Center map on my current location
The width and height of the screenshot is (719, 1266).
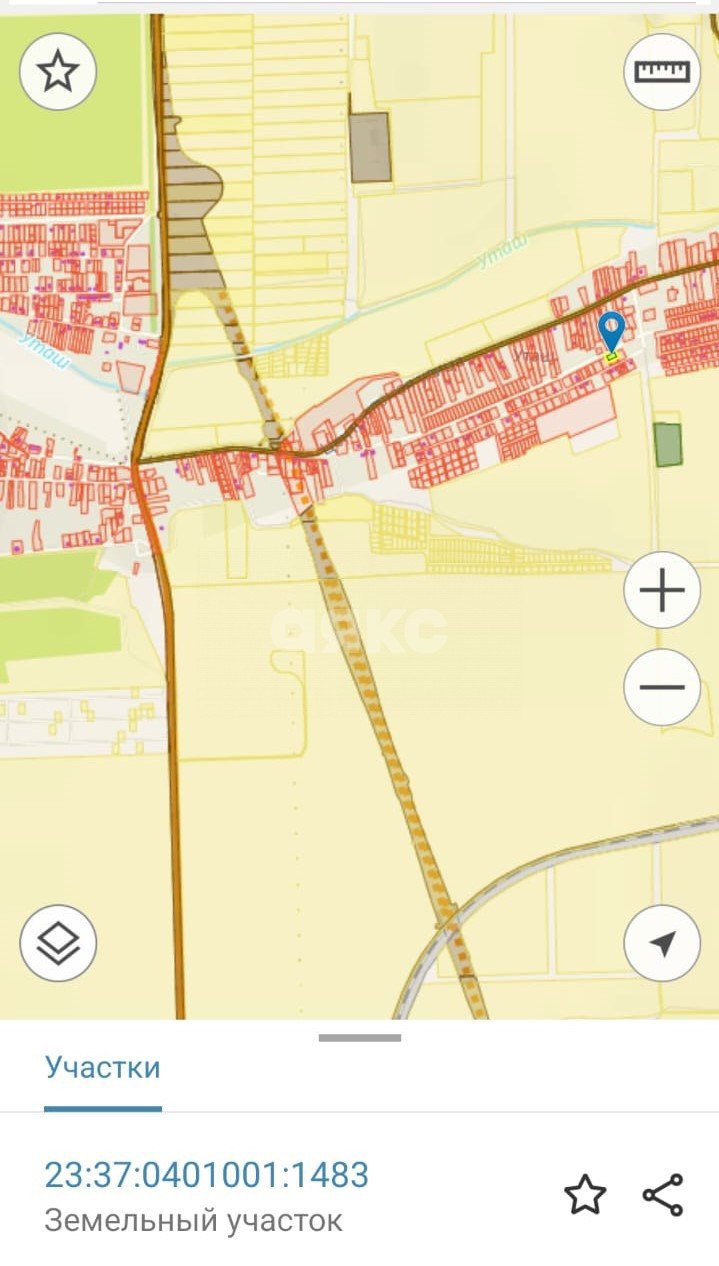point(662,943)
